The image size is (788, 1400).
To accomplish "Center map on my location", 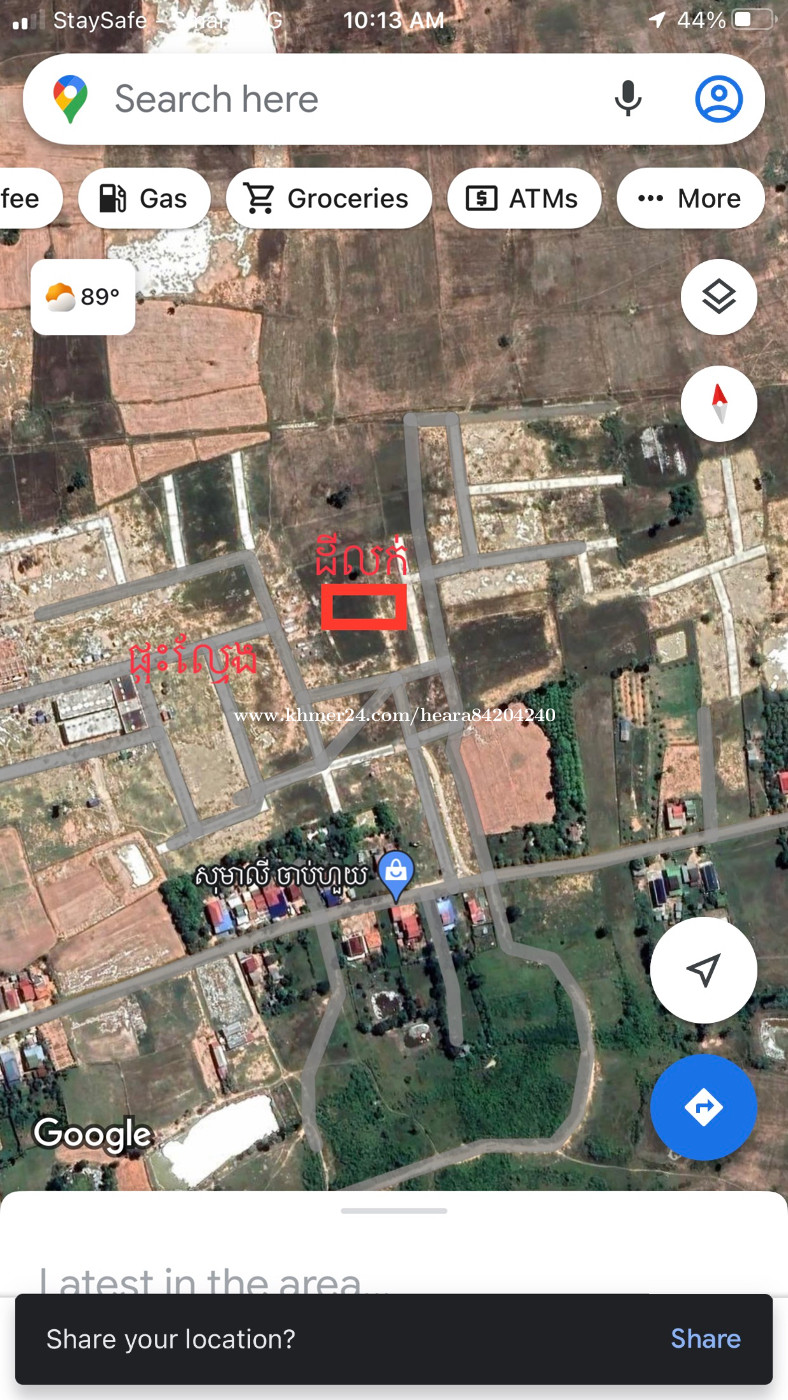I will pos(704,970).
